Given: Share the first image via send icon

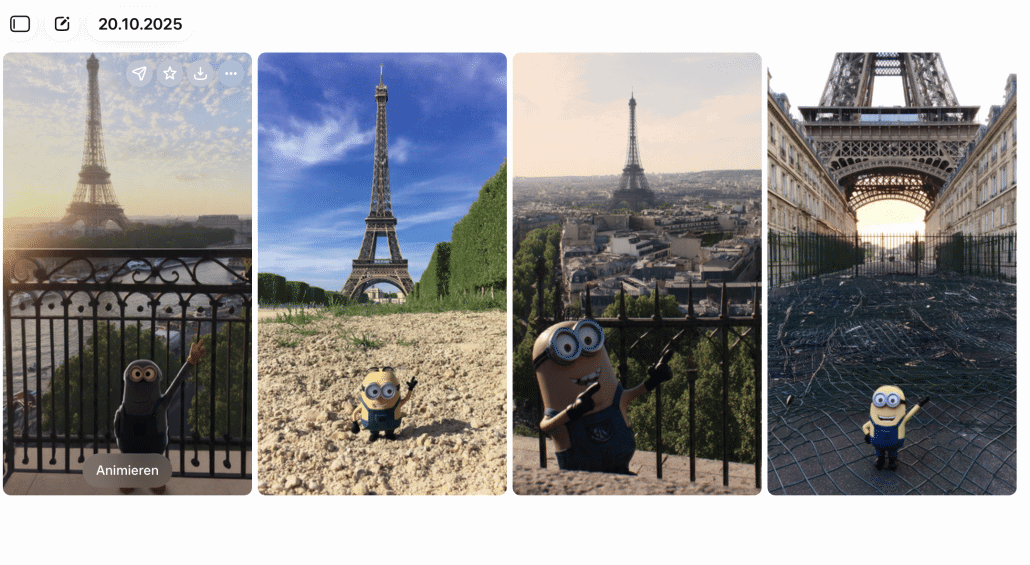Looking at the screenshot, I should click(x=140, y=73).
